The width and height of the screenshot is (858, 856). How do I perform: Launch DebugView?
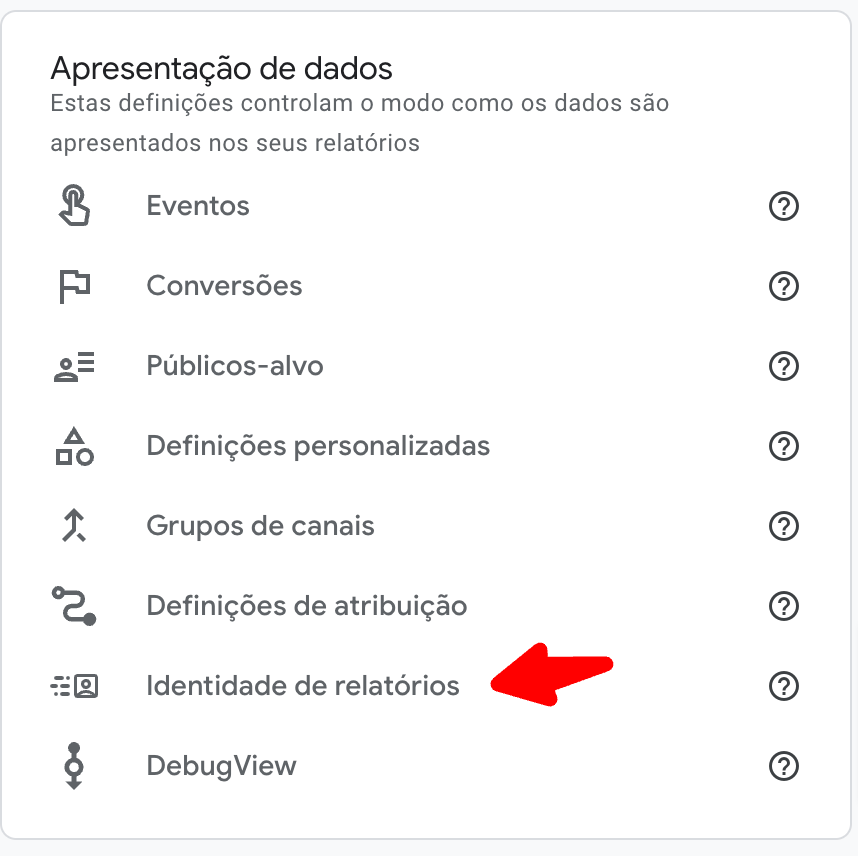221,766
